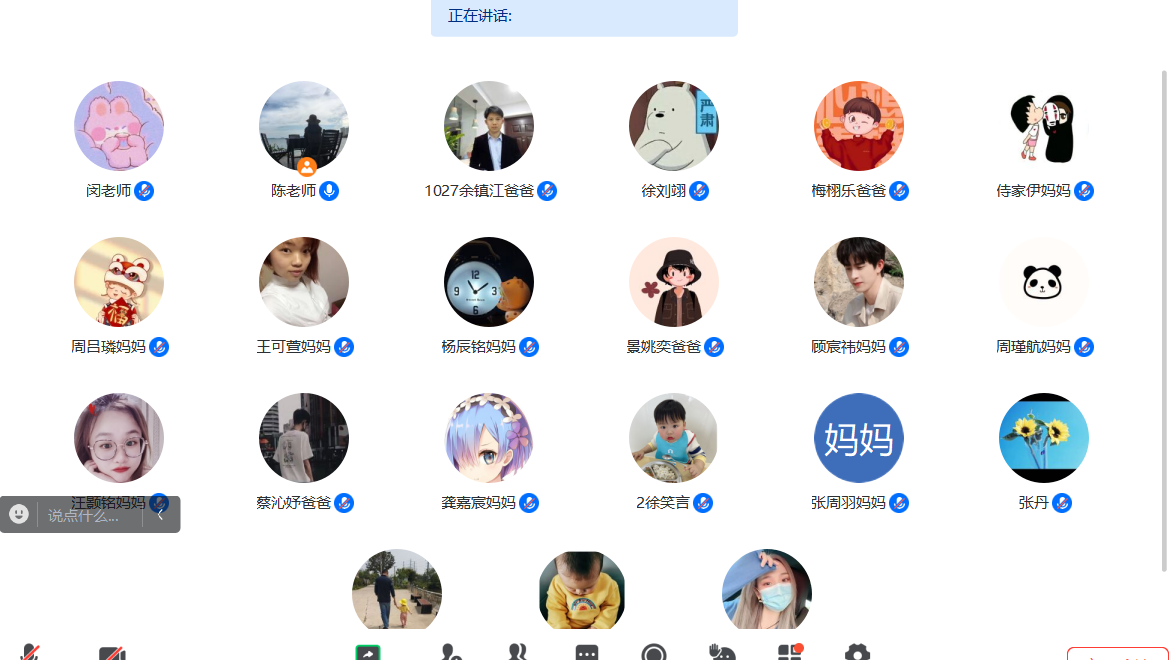
Task: Open the emoji picker in chat bar
Action: (19, 514)
